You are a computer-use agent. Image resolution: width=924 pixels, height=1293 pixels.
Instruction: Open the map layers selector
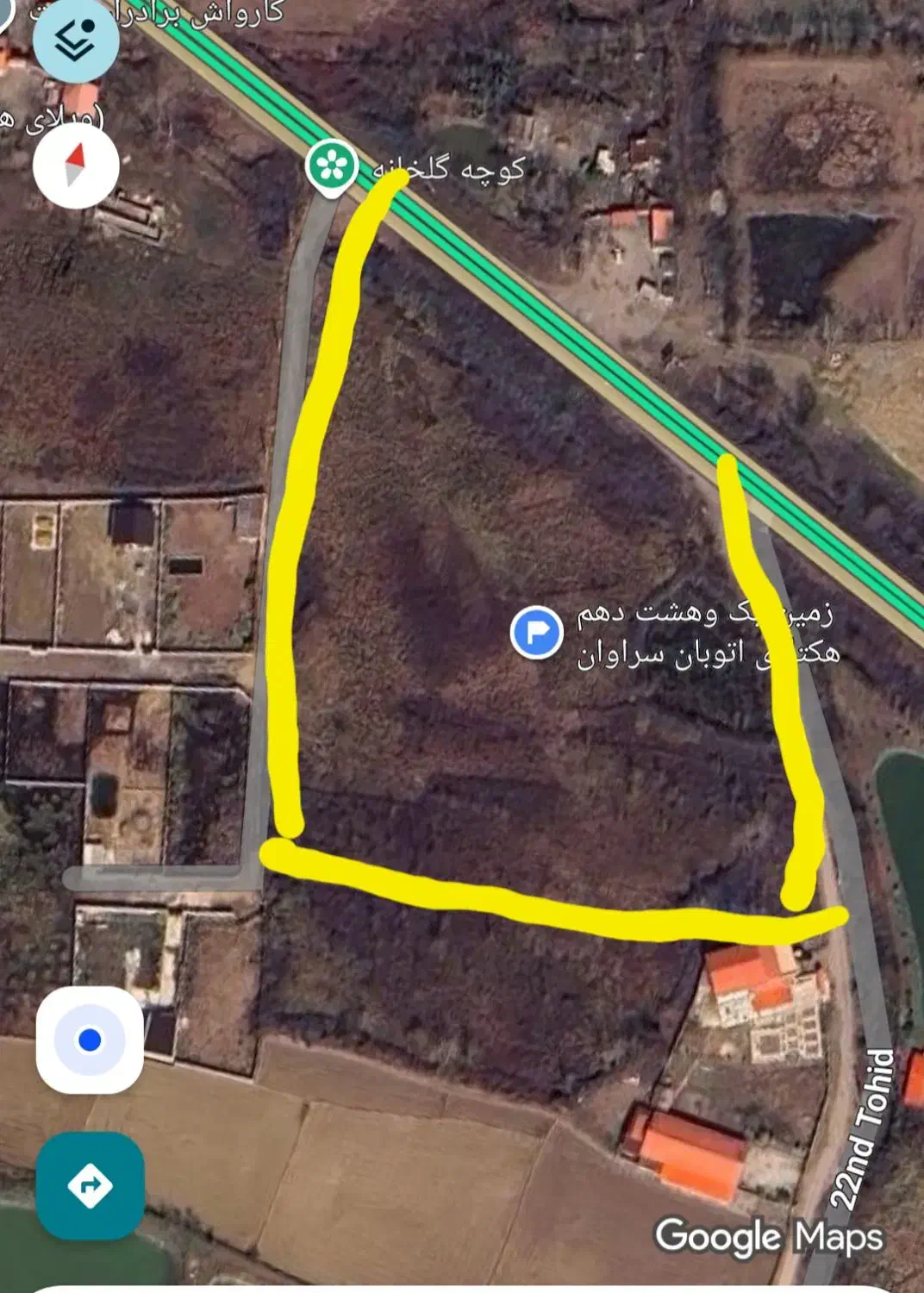(x=76, y=39)
